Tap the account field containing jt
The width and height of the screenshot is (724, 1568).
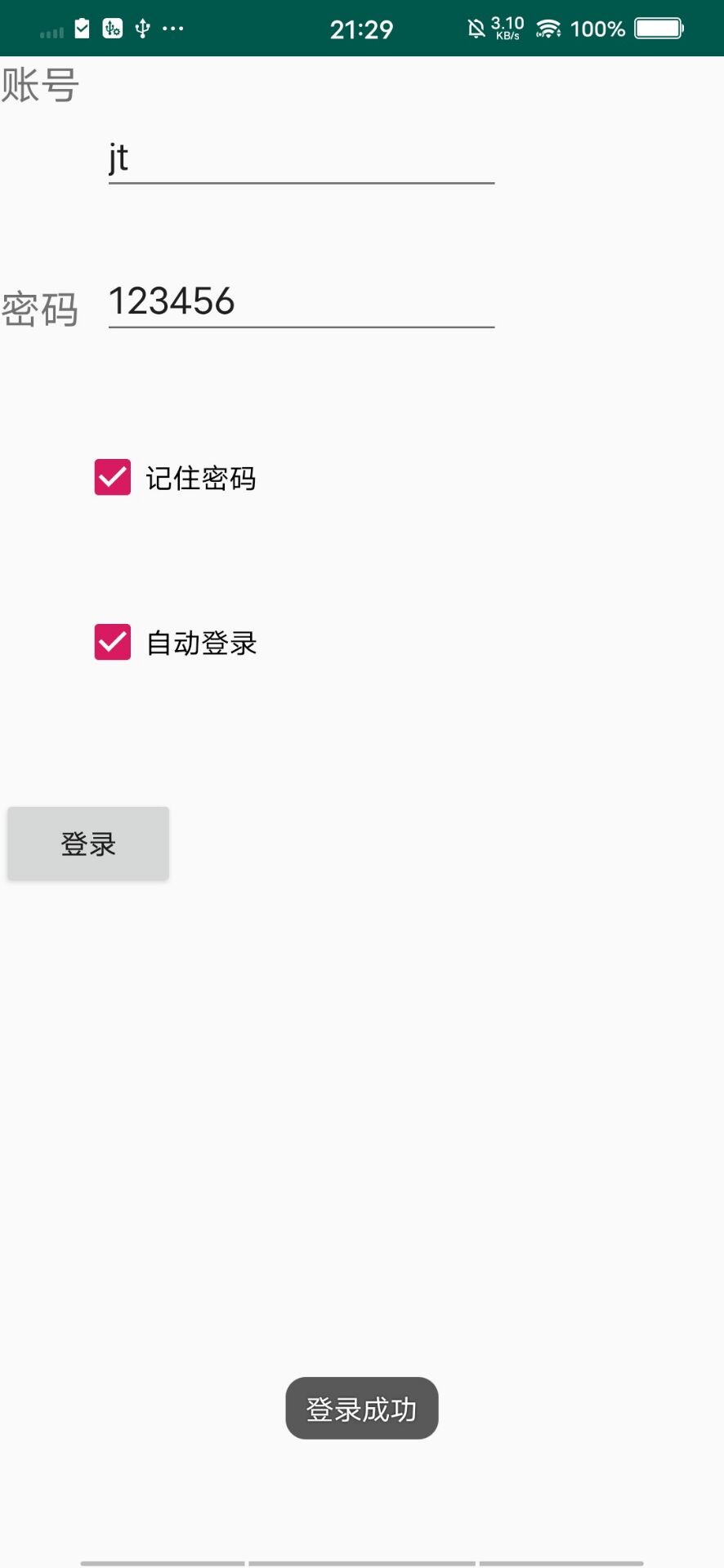pos(301,158)
